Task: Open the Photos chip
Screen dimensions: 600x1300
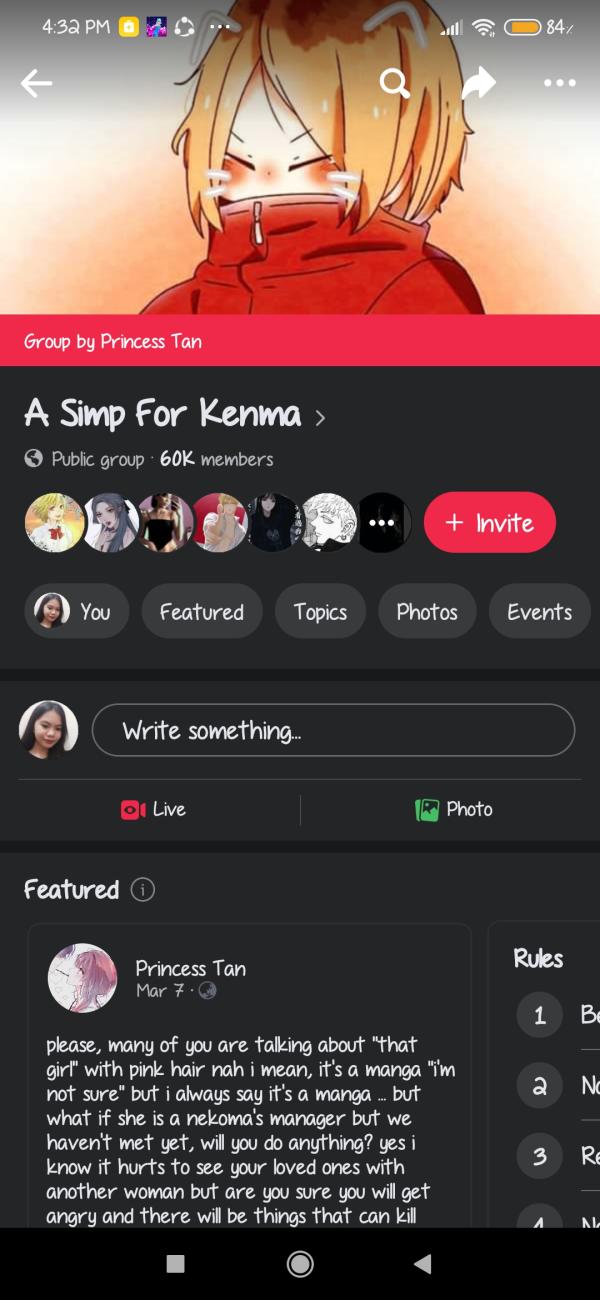Action: pos(427,612)
